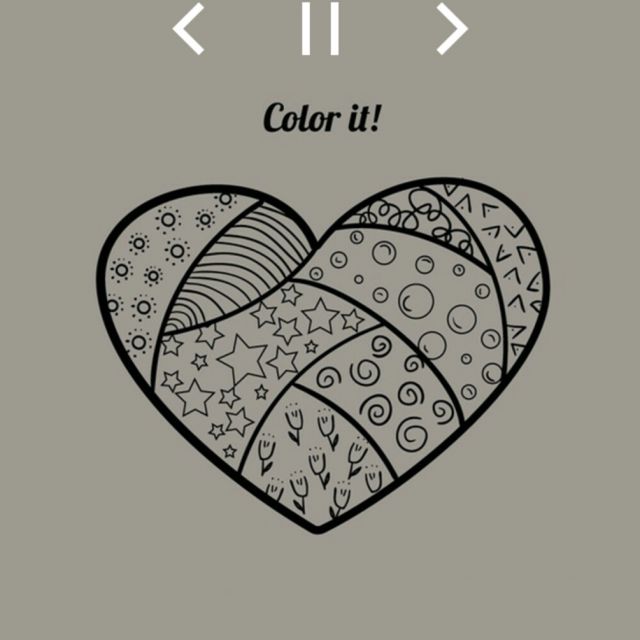
Task: Pause the slideshow
Action: [321, 30]
